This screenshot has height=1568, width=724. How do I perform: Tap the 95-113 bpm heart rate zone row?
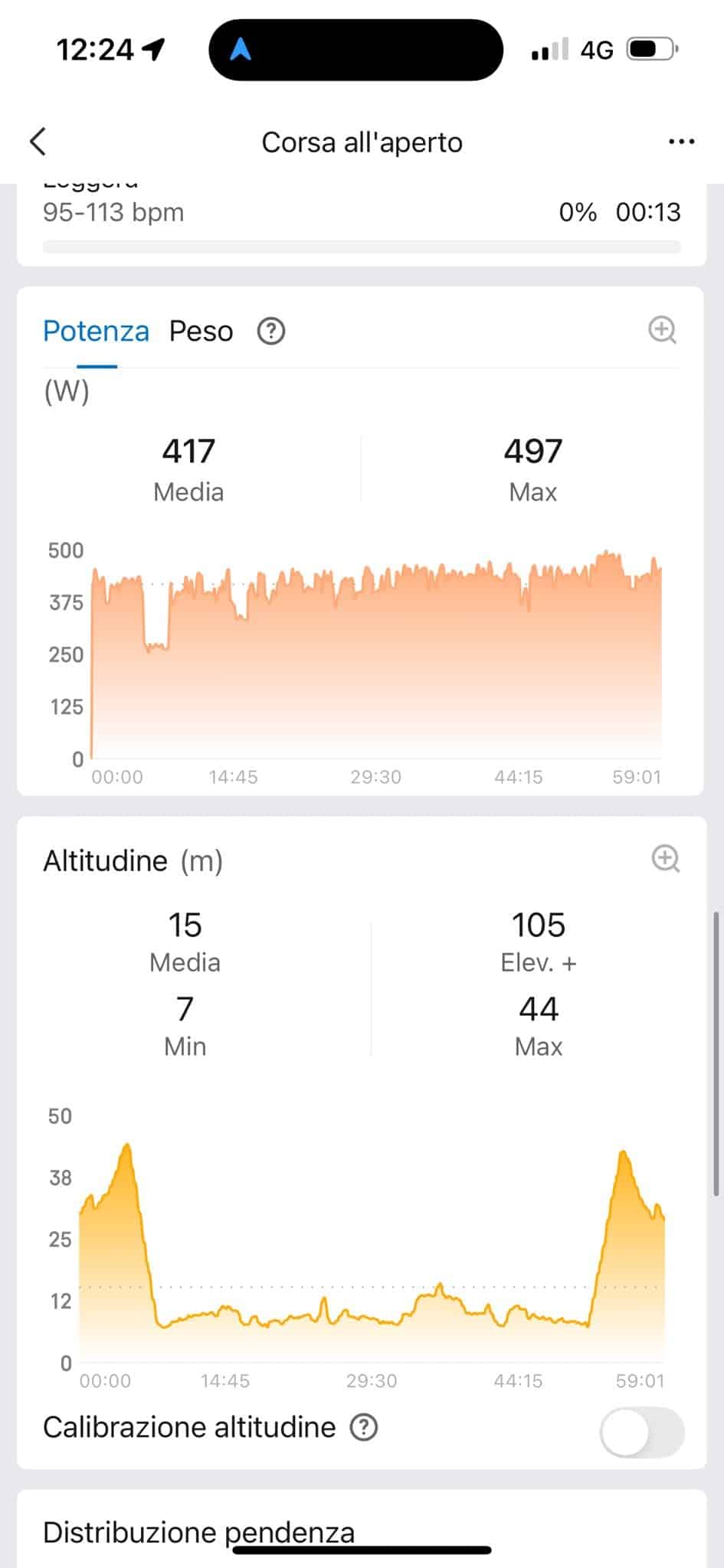(113, 212)
